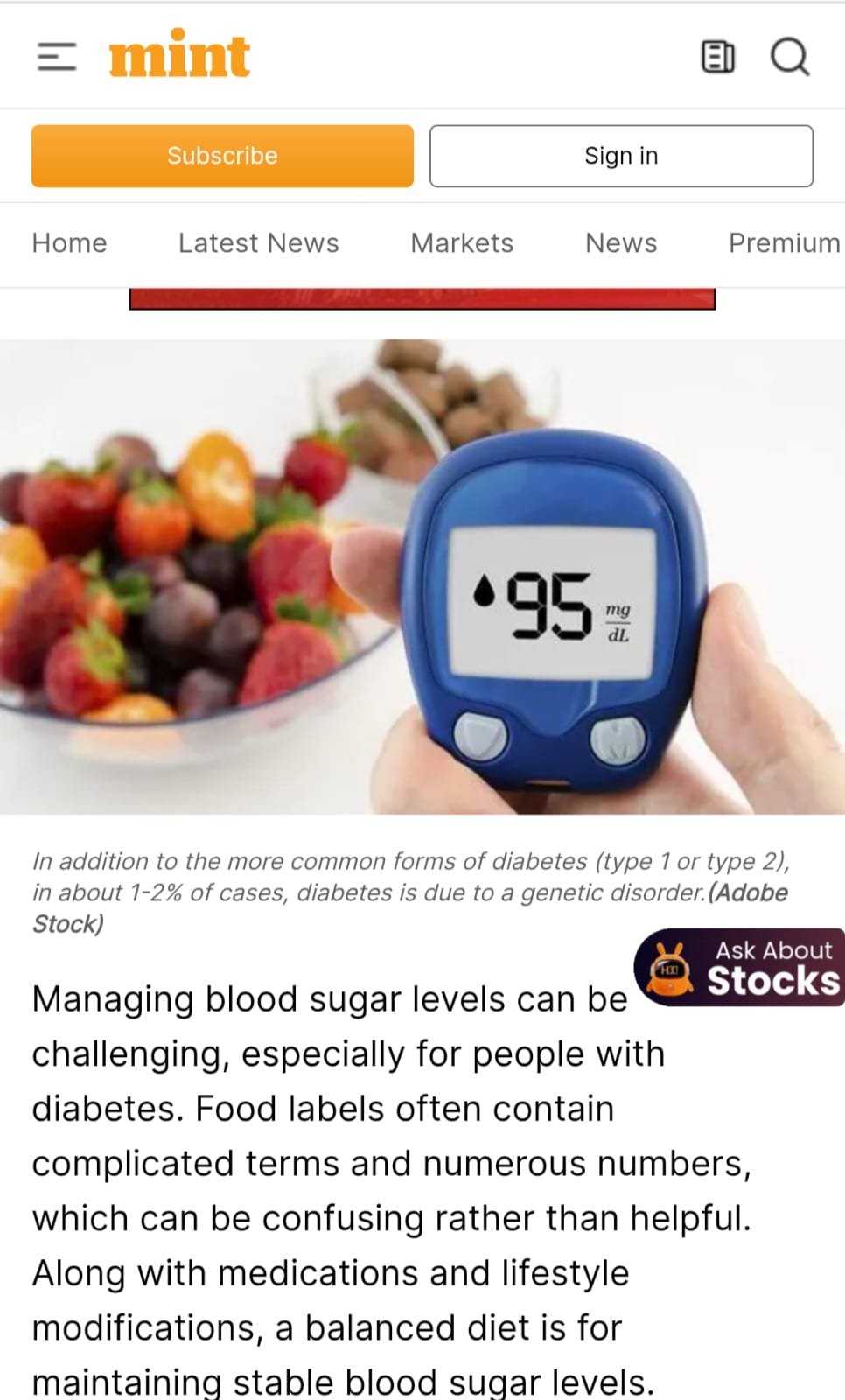Open the Premium tab
The image size is (845, 1400).
[784, 243]
